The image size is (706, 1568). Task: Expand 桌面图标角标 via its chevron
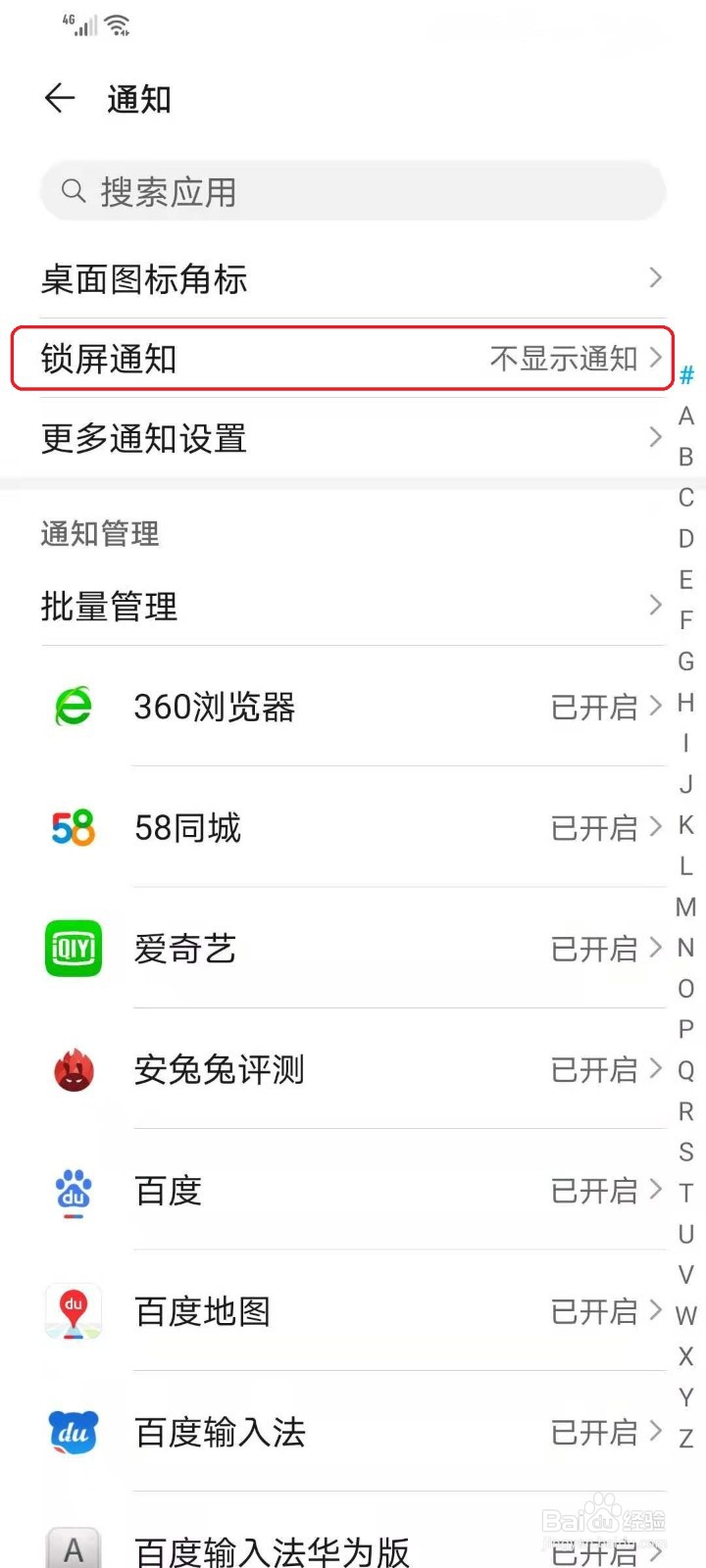[x=655, y=278]
